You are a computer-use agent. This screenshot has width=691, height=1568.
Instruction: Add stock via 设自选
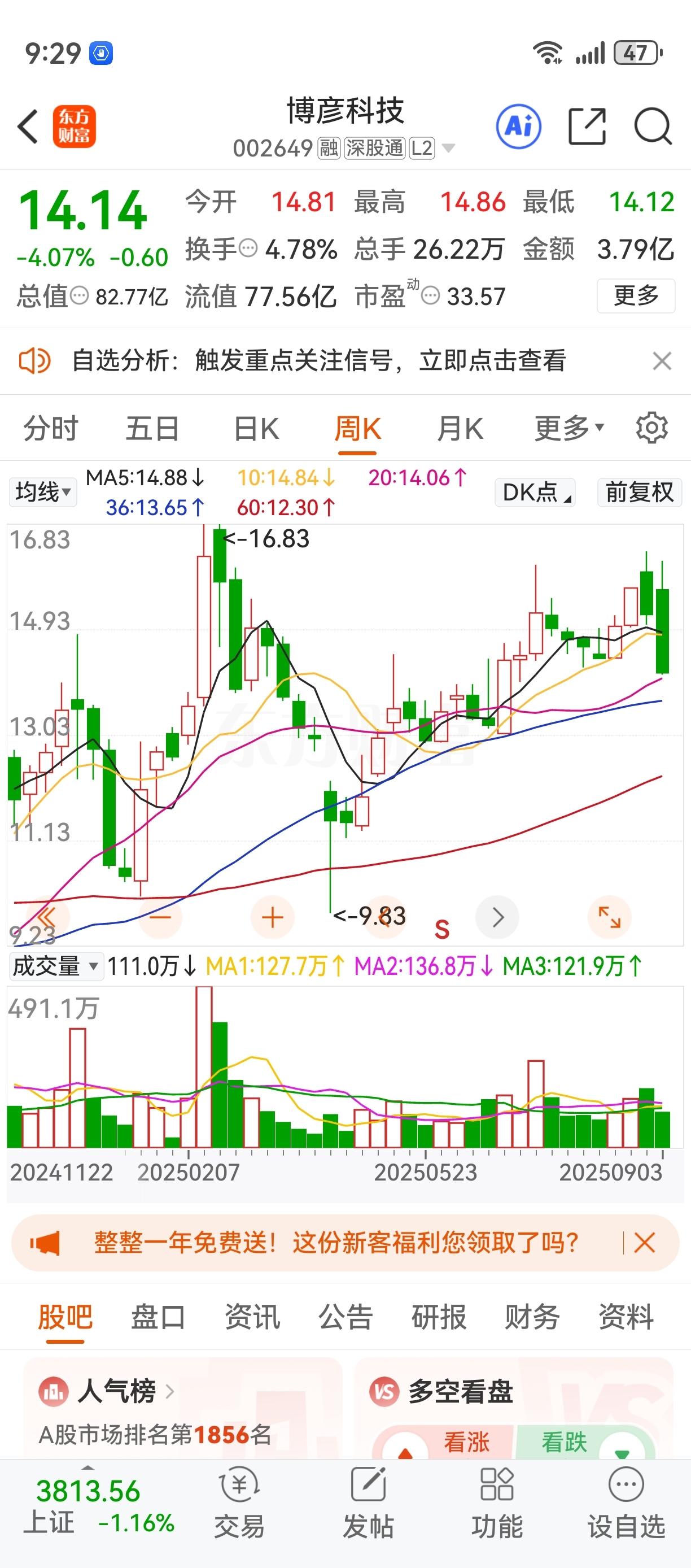point(626,1502)
